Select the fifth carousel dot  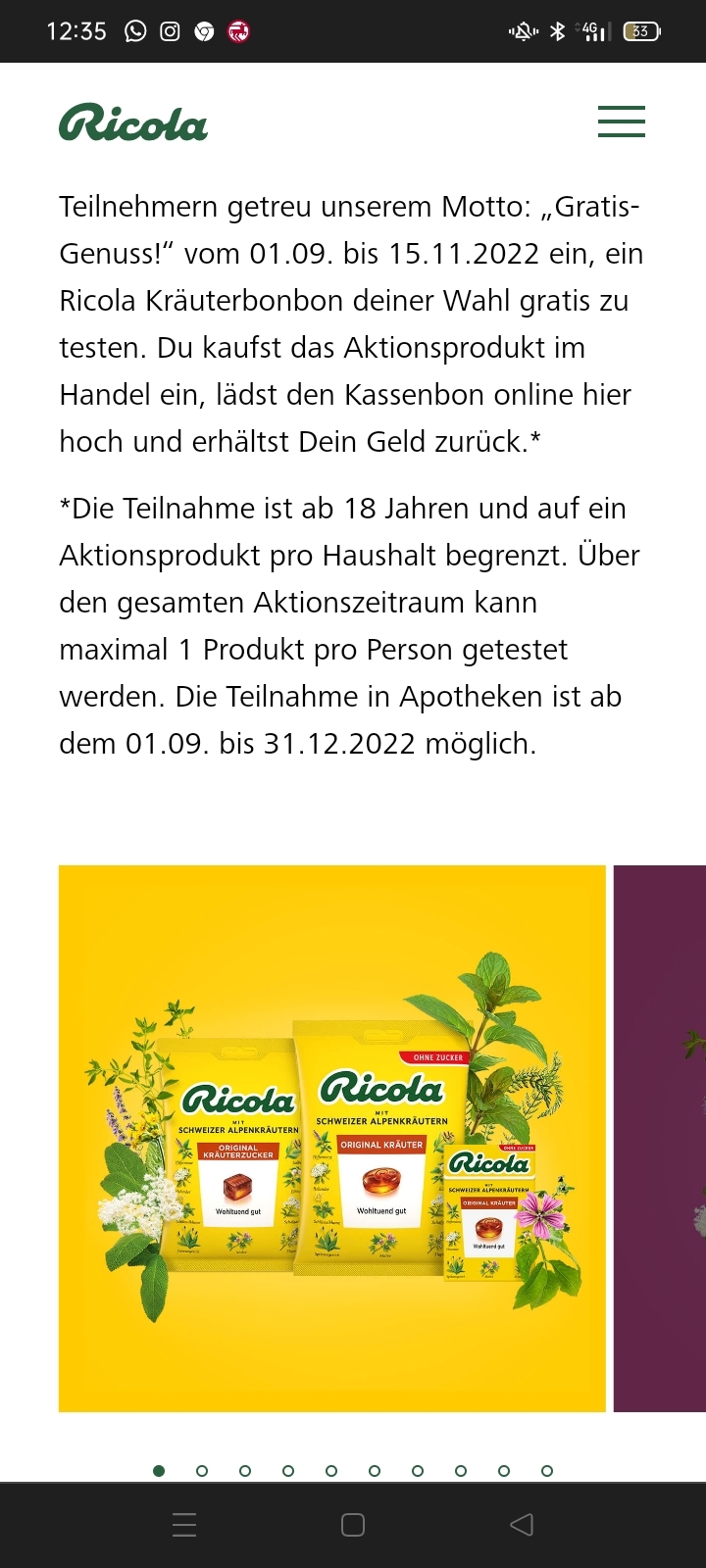pyautogui.click(x=331, y=1470)
